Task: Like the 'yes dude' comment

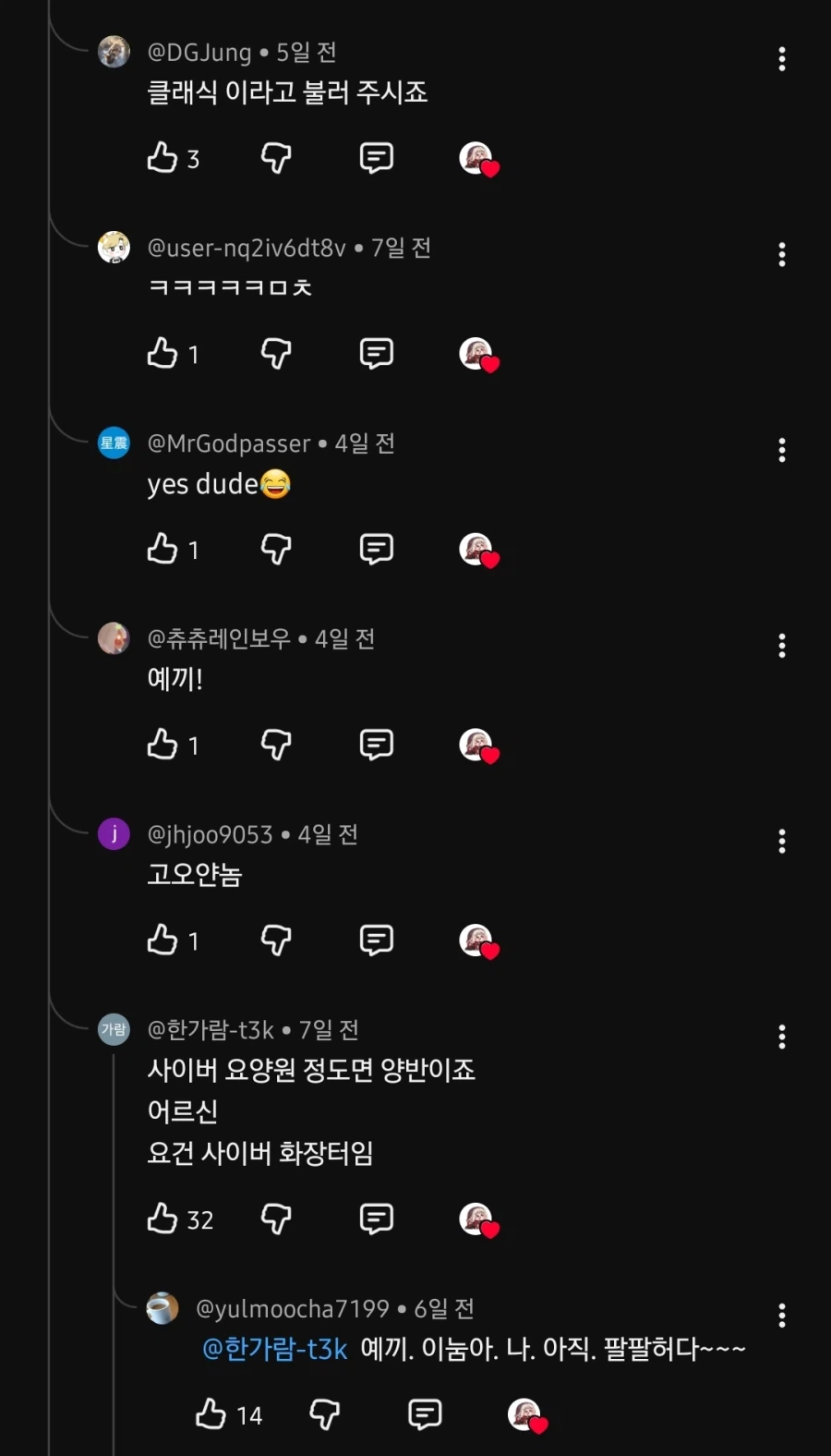Action: point(163,549)
